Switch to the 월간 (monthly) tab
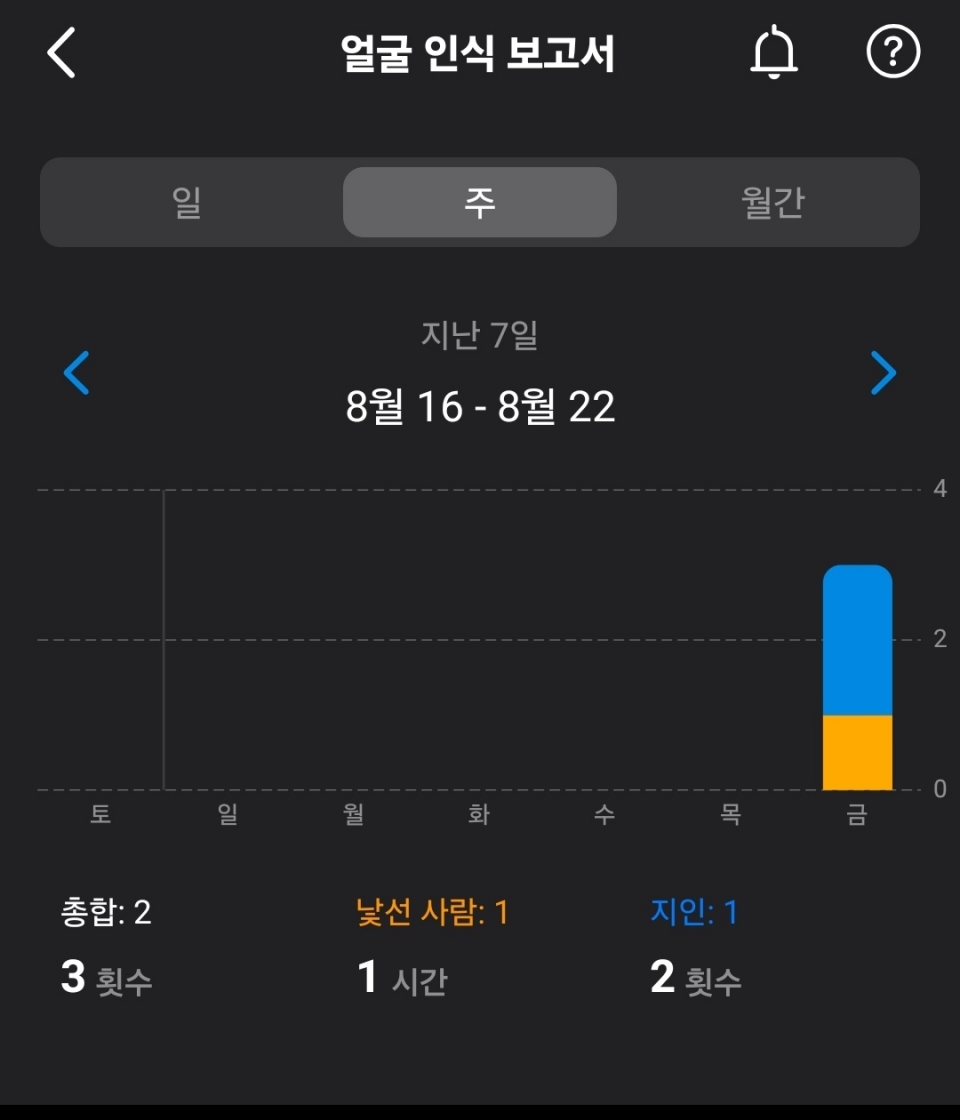Screen dimensions: 960x1120 click(772, 202)
